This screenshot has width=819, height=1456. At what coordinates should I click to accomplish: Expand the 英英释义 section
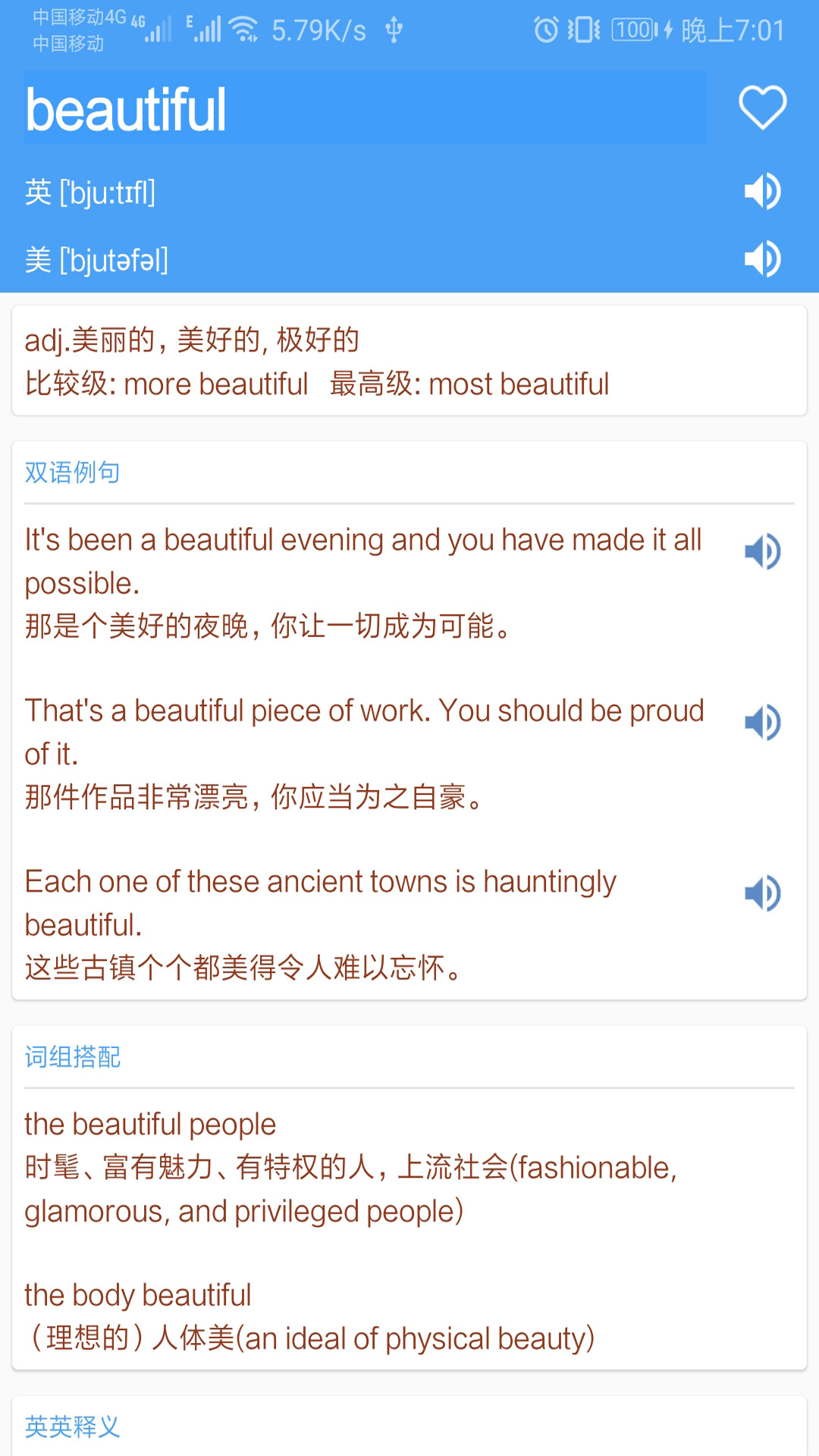[x=72, y=1424]
